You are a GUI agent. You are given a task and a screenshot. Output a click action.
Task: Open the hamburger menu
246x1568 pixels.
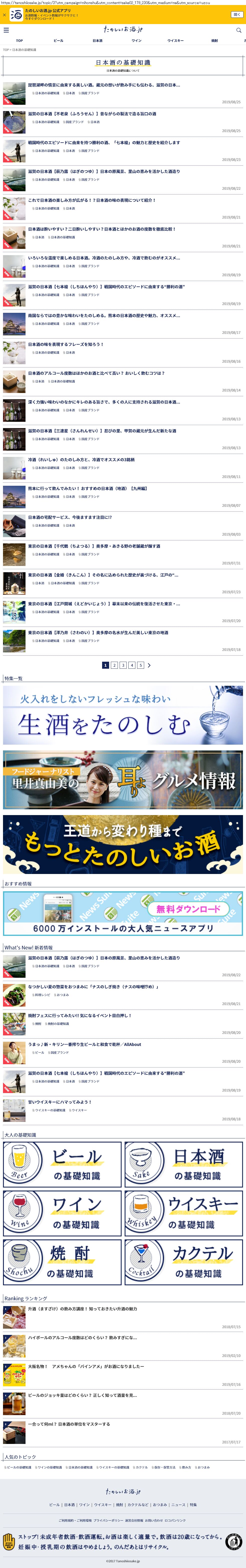[x=6, y=30]
